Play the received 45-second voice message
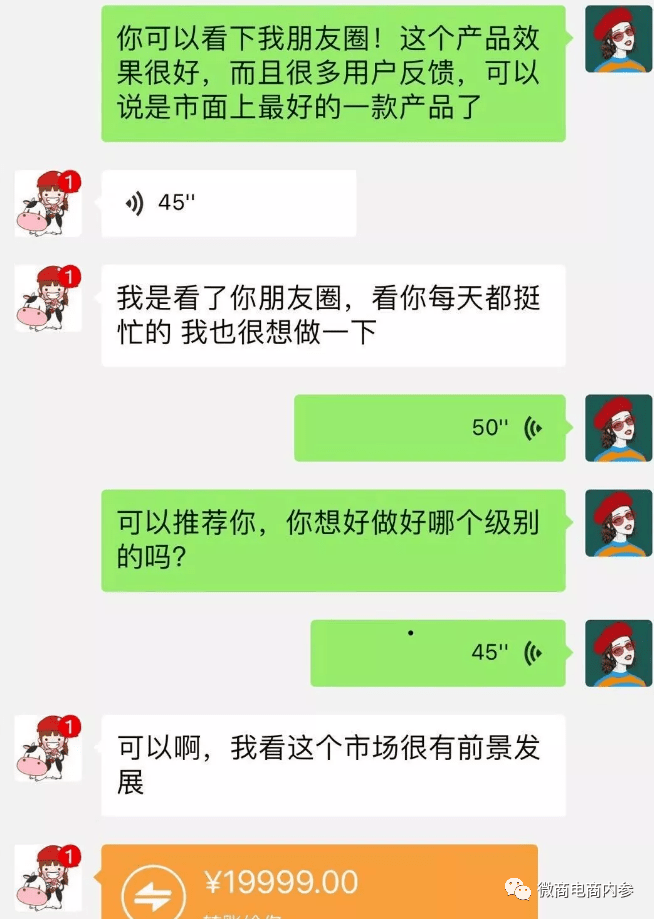 pos(228,203)
